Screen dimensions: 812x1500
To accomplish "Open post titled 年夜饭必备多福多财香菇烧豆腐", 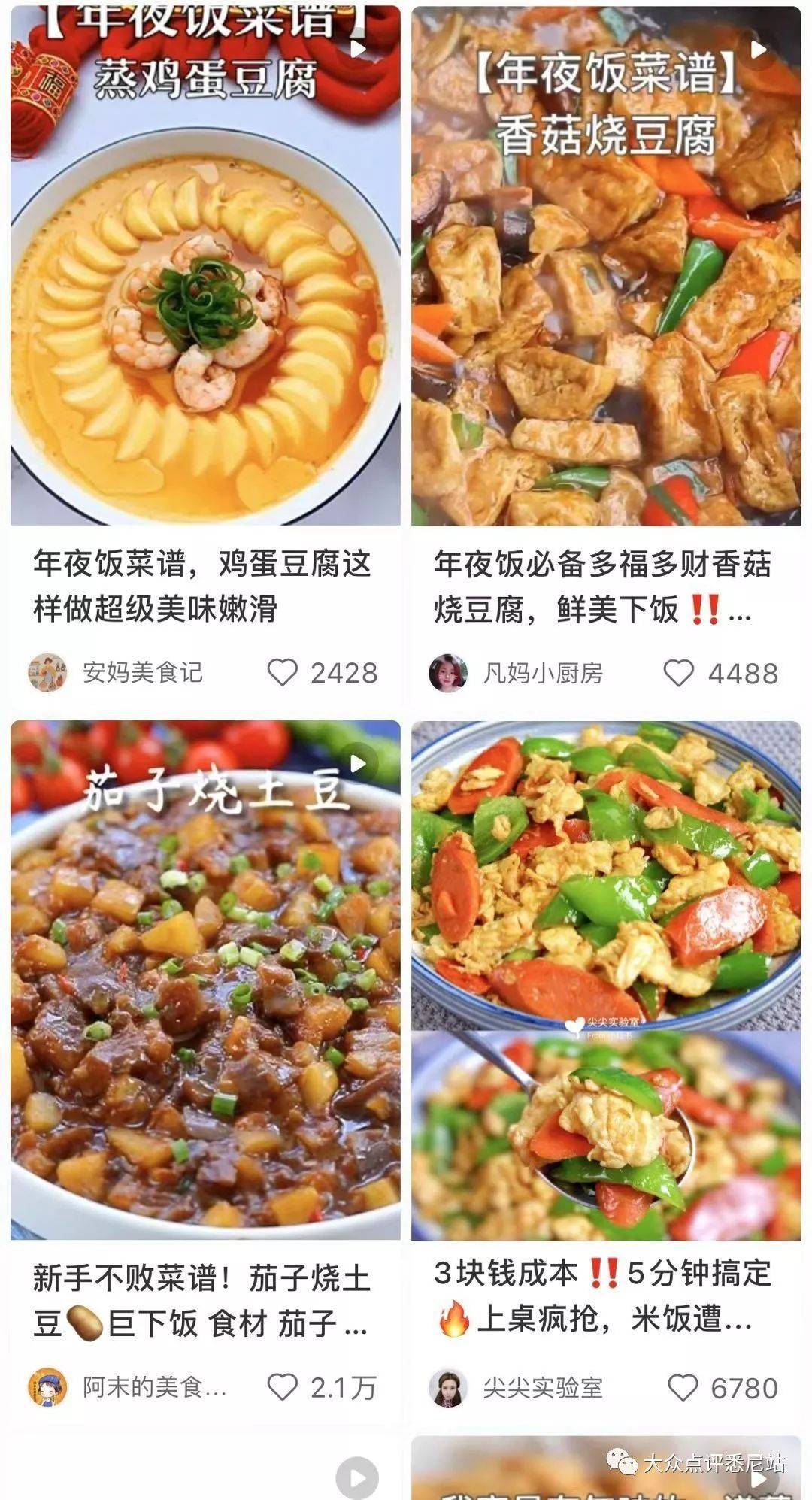I will pos(602,586).
